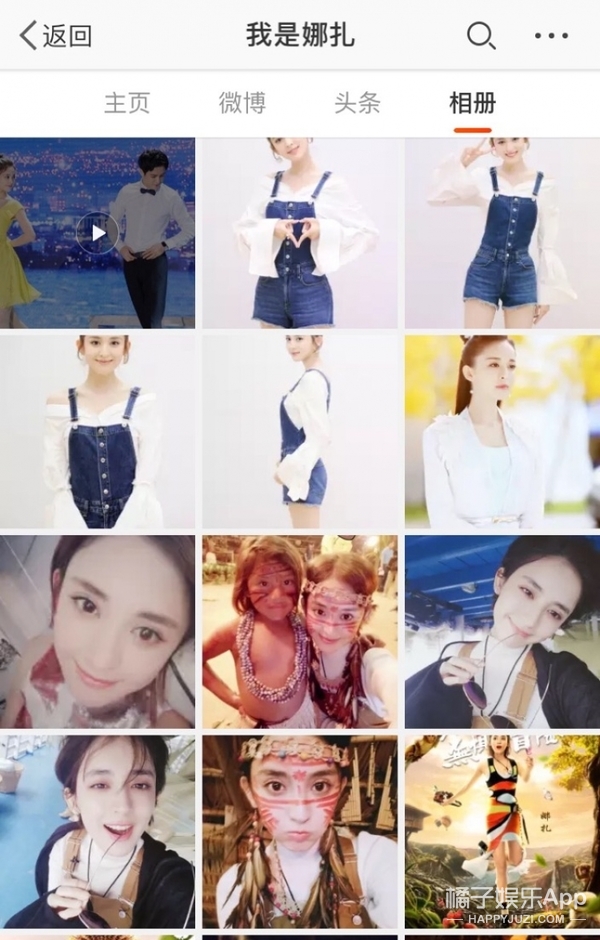The image size is (600, 940).
Task: Open the side-profile denim overalls photo
Action: (x=300, y=431)
